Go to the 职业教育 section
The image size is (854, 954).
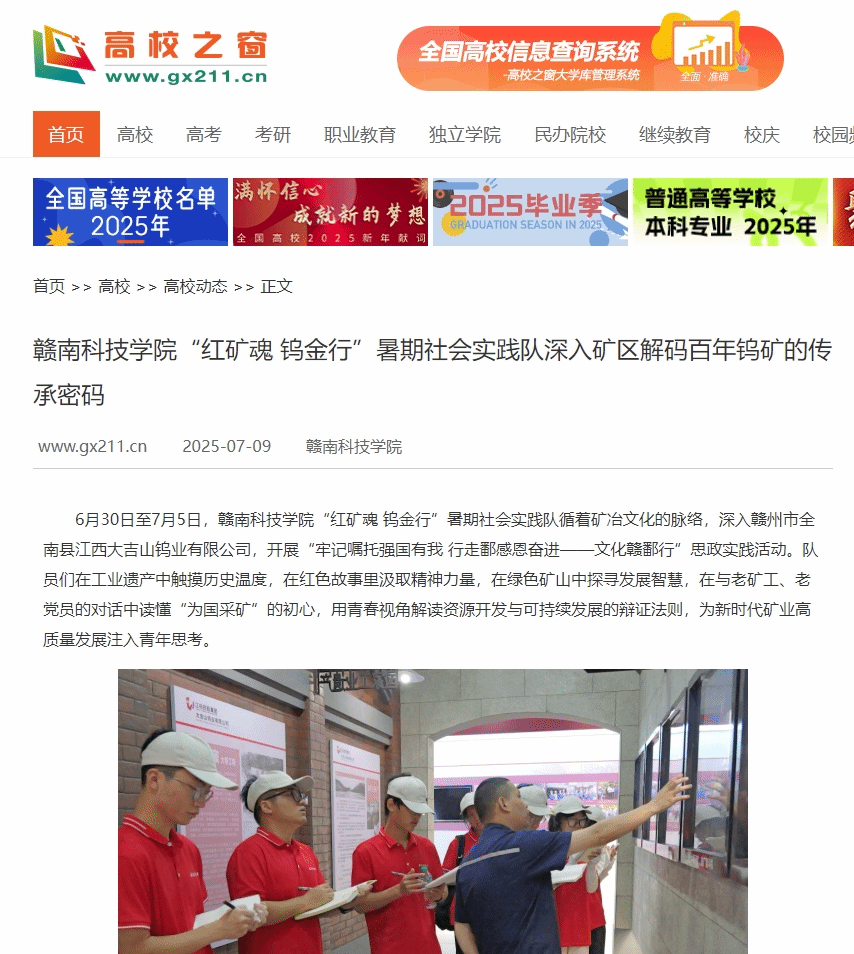pyautogui.click(x=360, y=134)
